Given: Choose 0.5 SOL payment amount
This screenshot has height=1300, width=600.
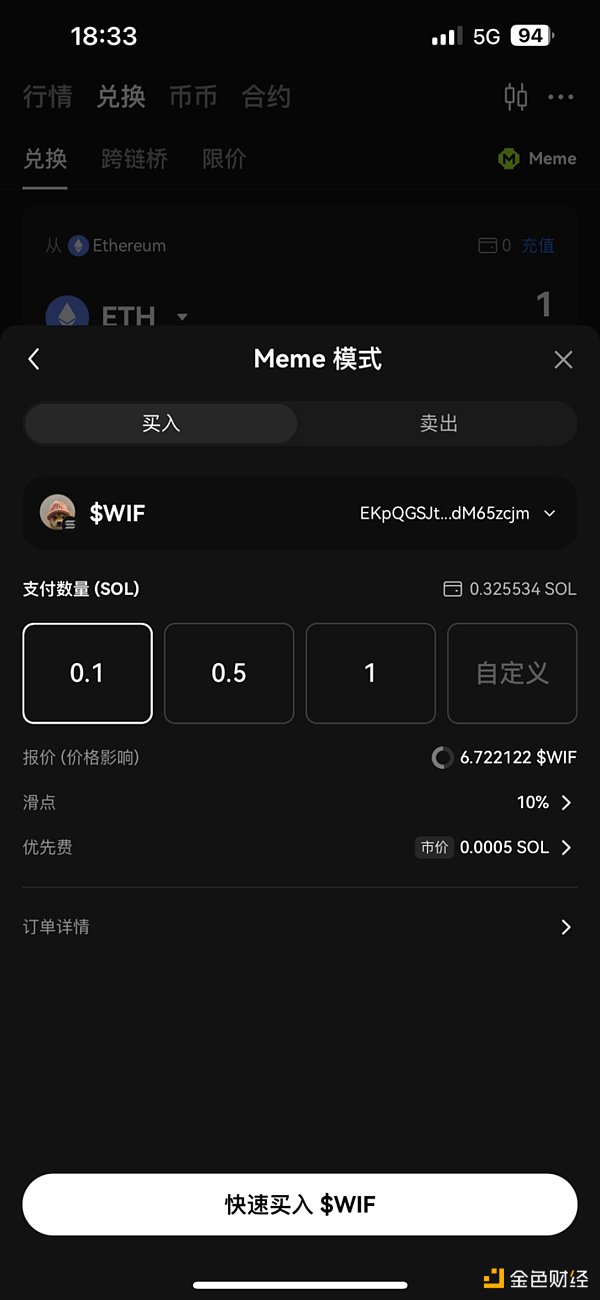Looking at the screenshot, I should (x=229, y=673).
